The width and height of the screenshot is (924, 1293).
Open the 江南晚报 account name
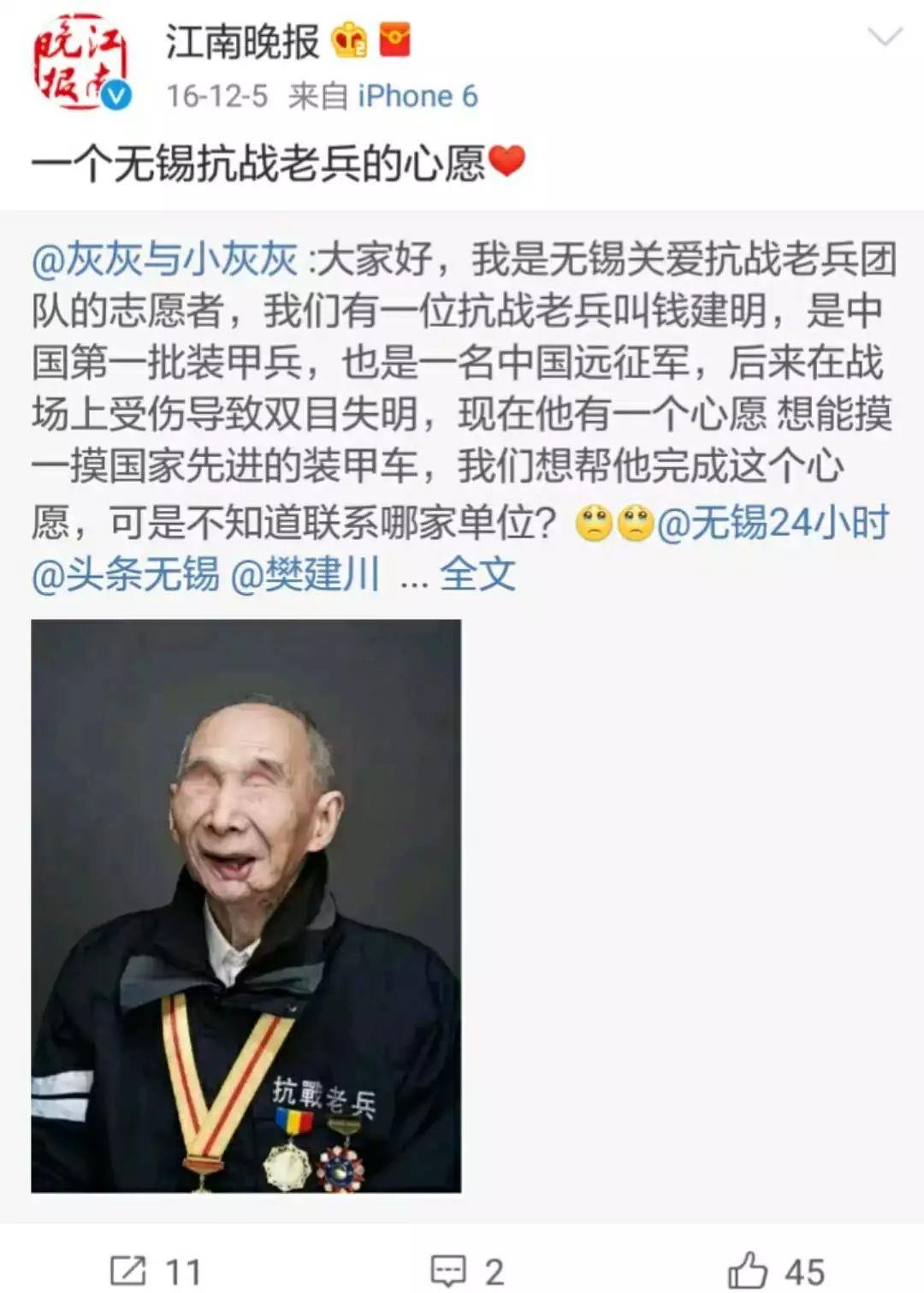(x=242, y=41)
